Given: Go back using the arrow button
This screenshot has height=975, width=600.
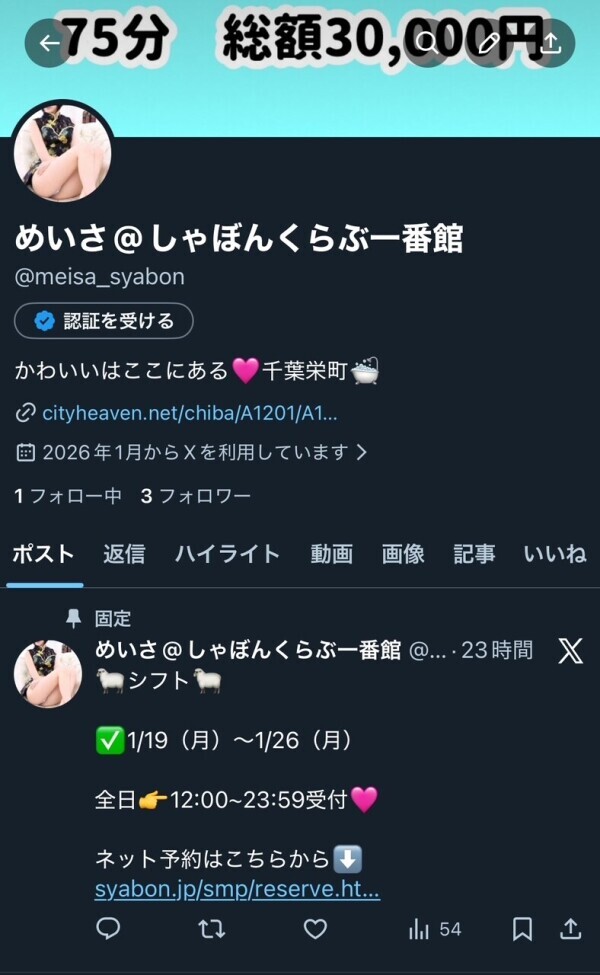Looking at the screenshot, I should 47,43.
